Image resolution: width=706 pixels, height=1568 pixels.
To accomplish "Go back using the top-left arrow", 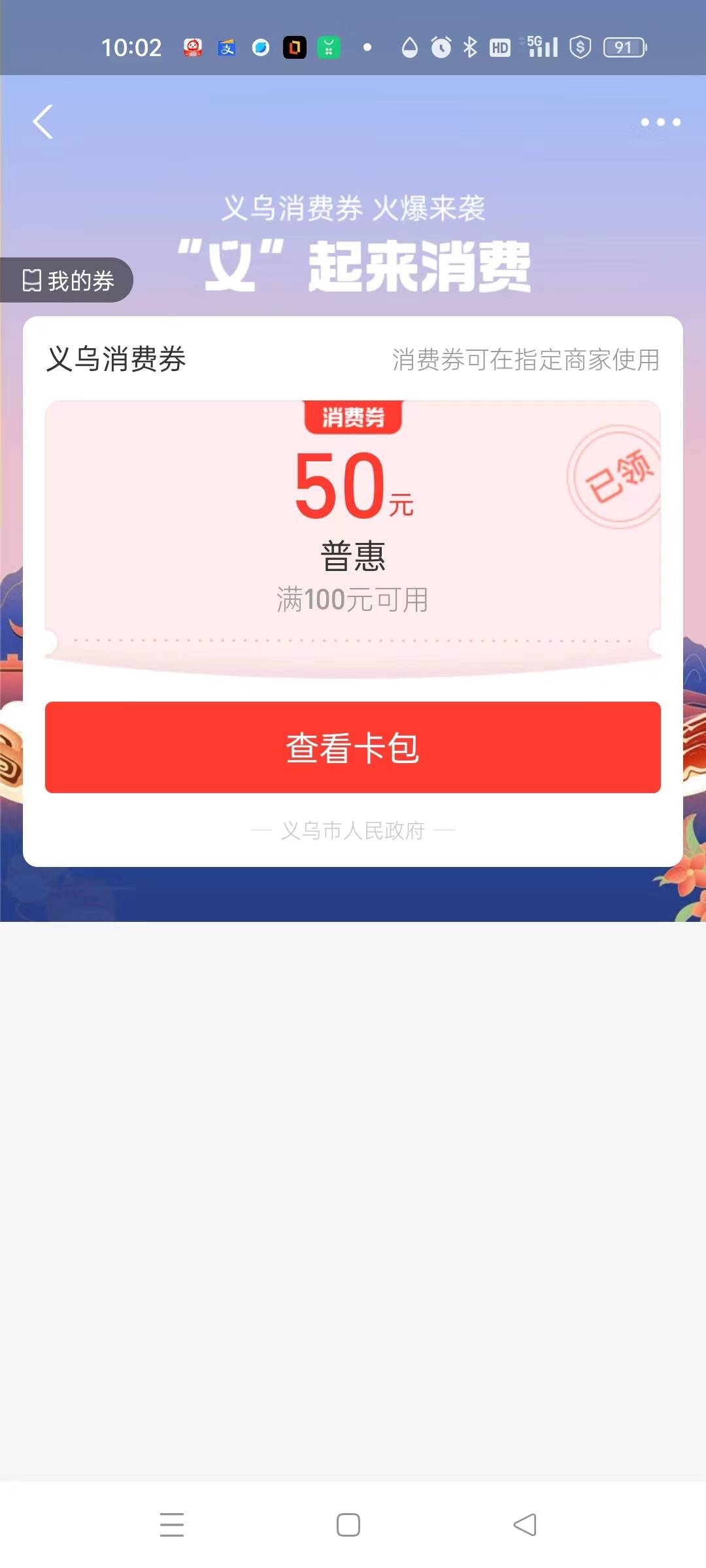I will tap(43, 122).
